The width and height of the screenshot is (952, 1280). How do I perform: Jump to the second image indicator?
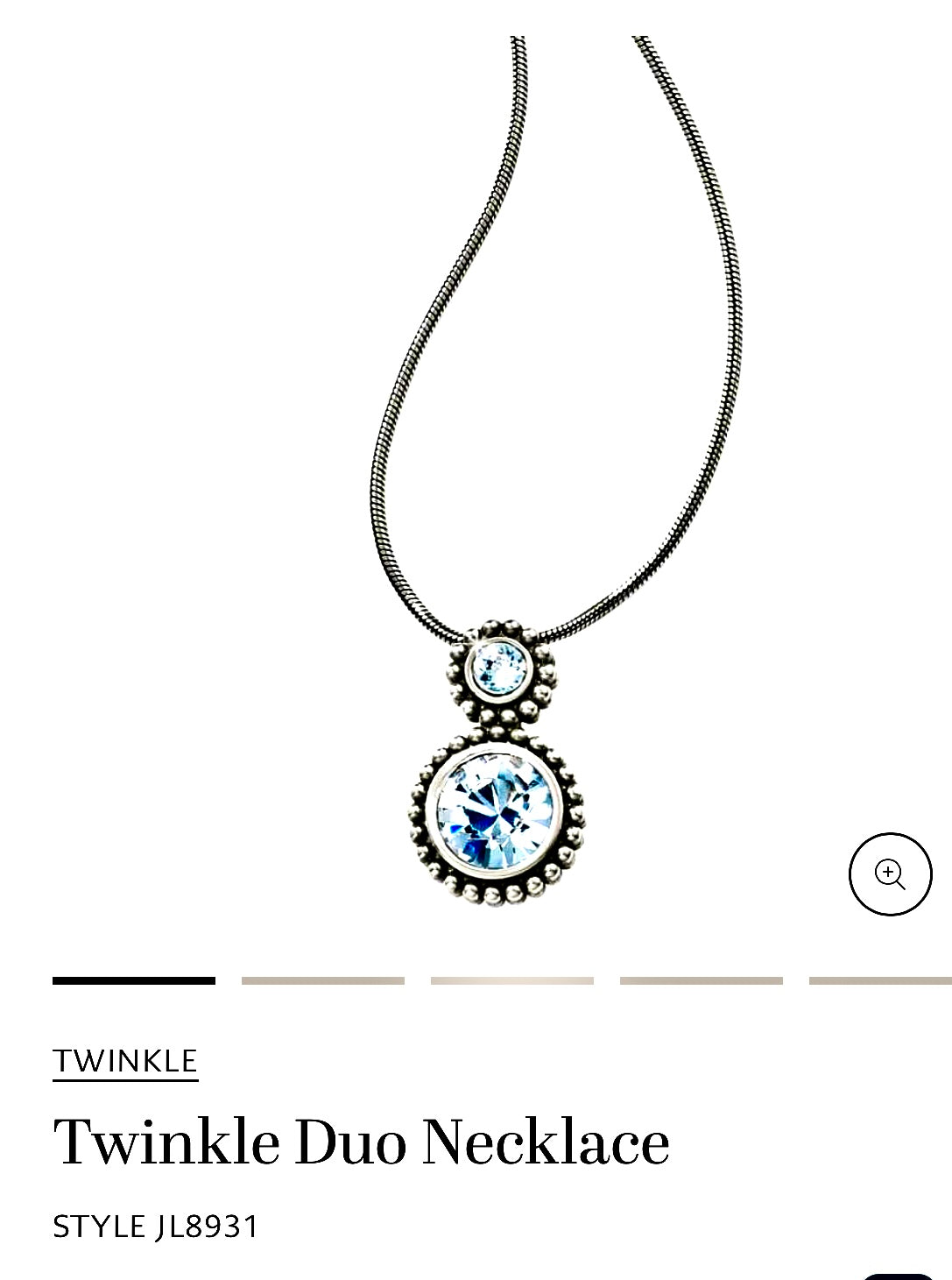pos(322,980)
